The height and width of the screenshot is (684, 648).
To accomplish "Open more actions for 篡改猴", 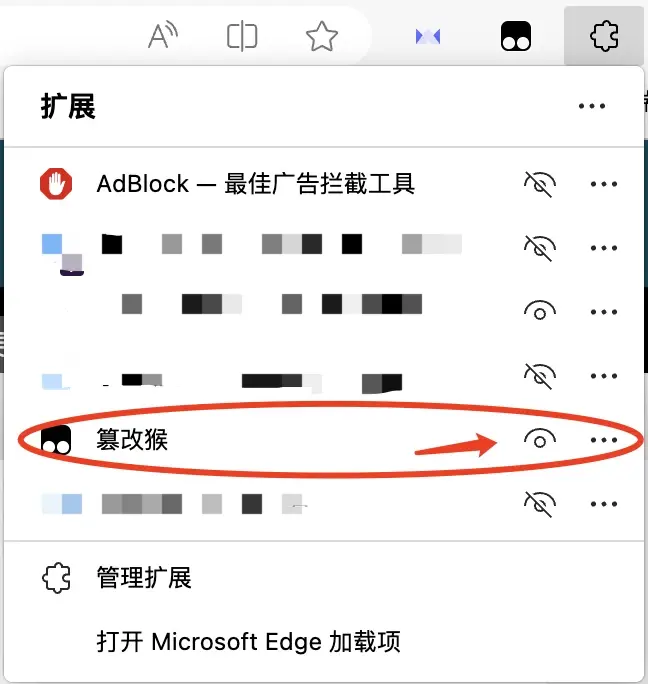I will 604,440.
